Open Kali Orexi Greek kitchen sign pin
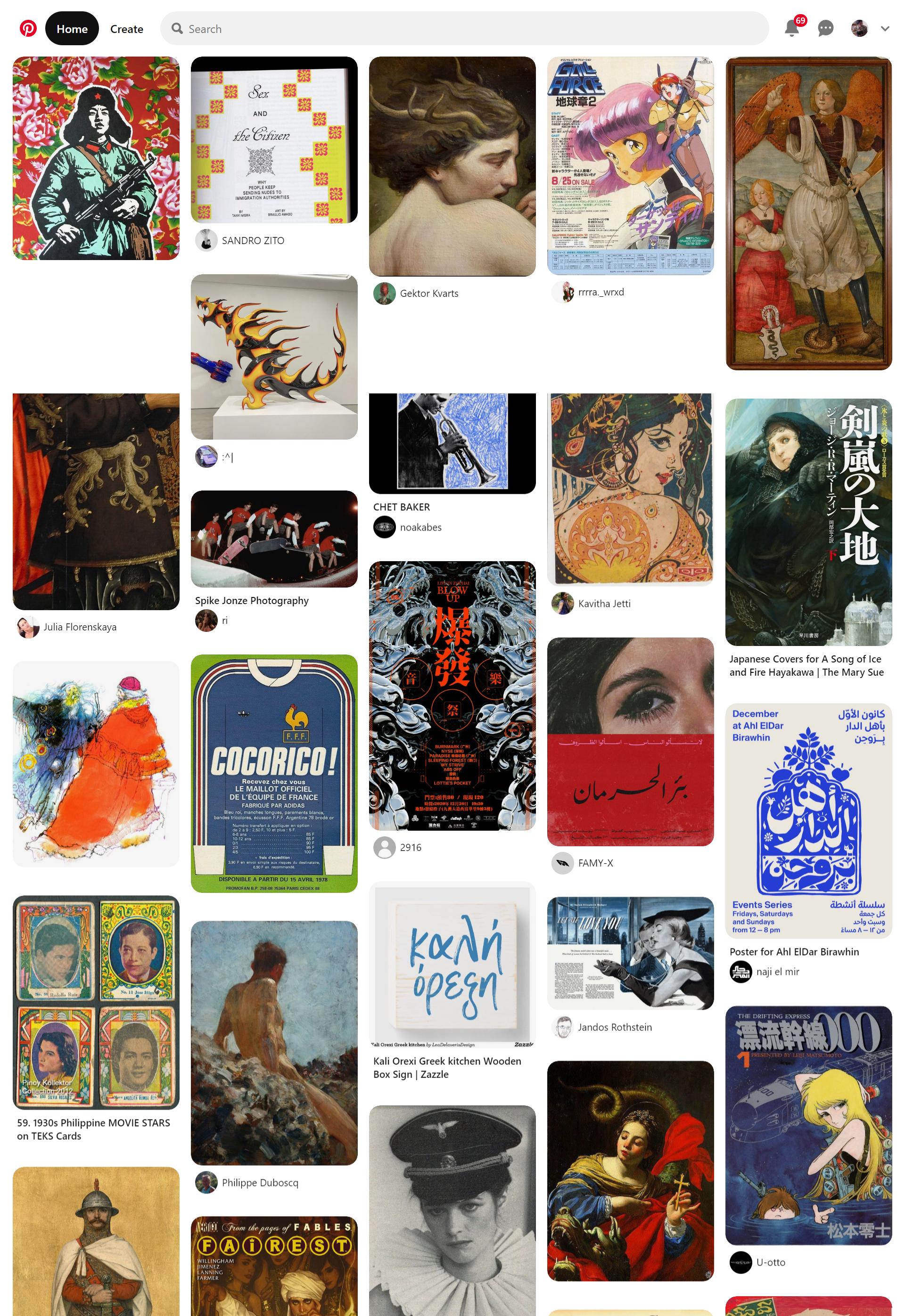 (x=452, y=964)
